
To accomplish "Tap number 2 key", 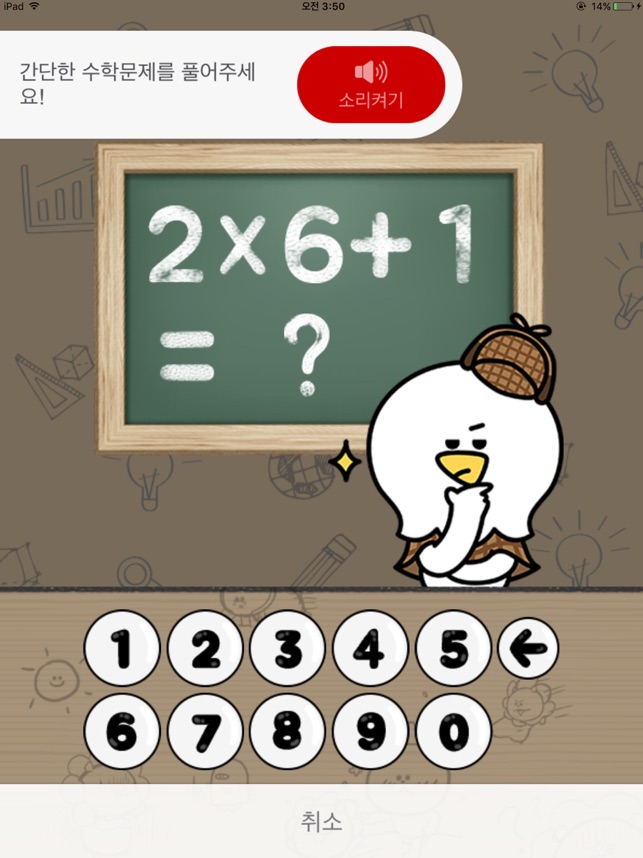I will [x=205, y=649].
